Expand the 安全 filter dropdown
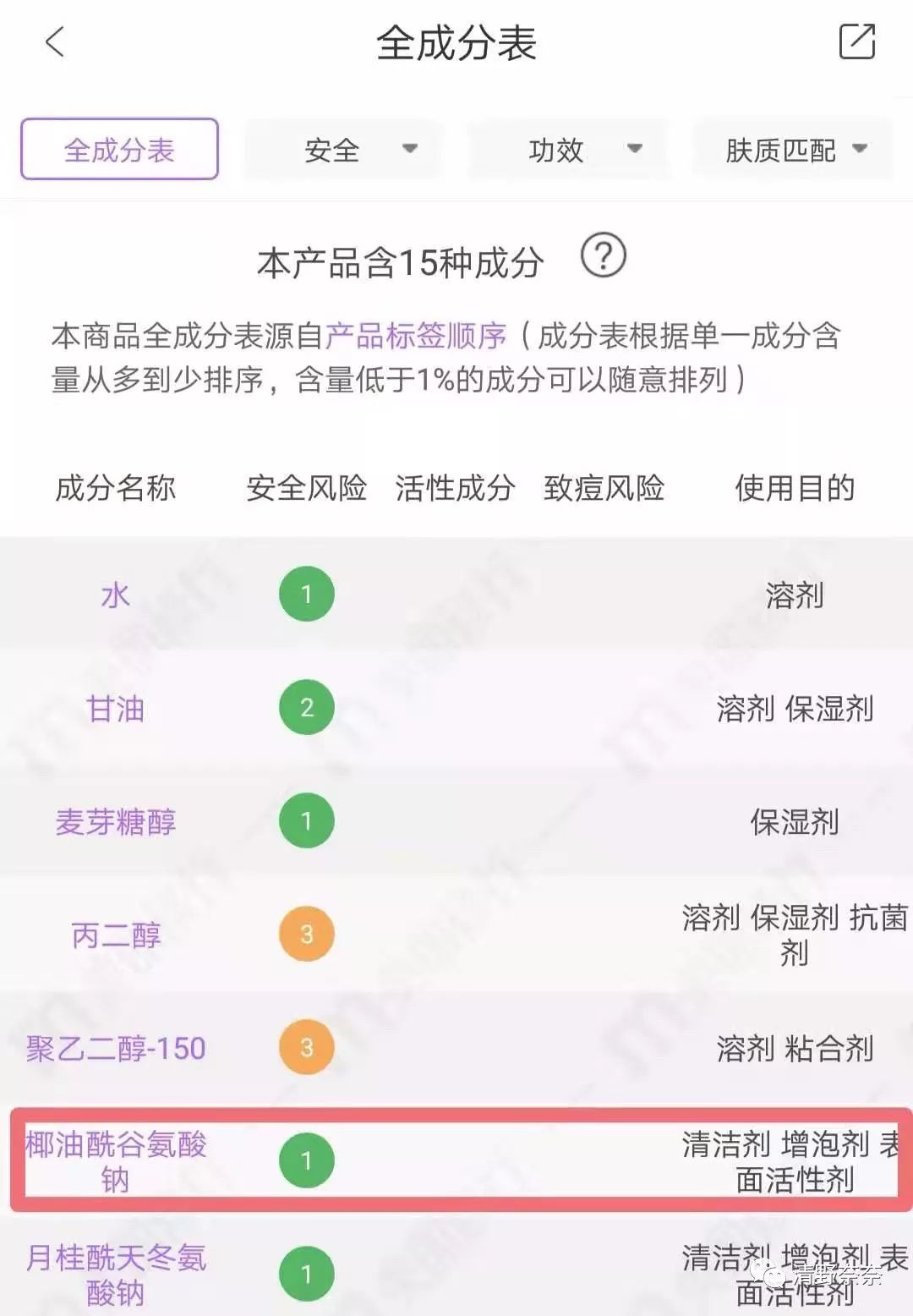The height and width of the screenshot is (1316, 913). tap(344, 150)
